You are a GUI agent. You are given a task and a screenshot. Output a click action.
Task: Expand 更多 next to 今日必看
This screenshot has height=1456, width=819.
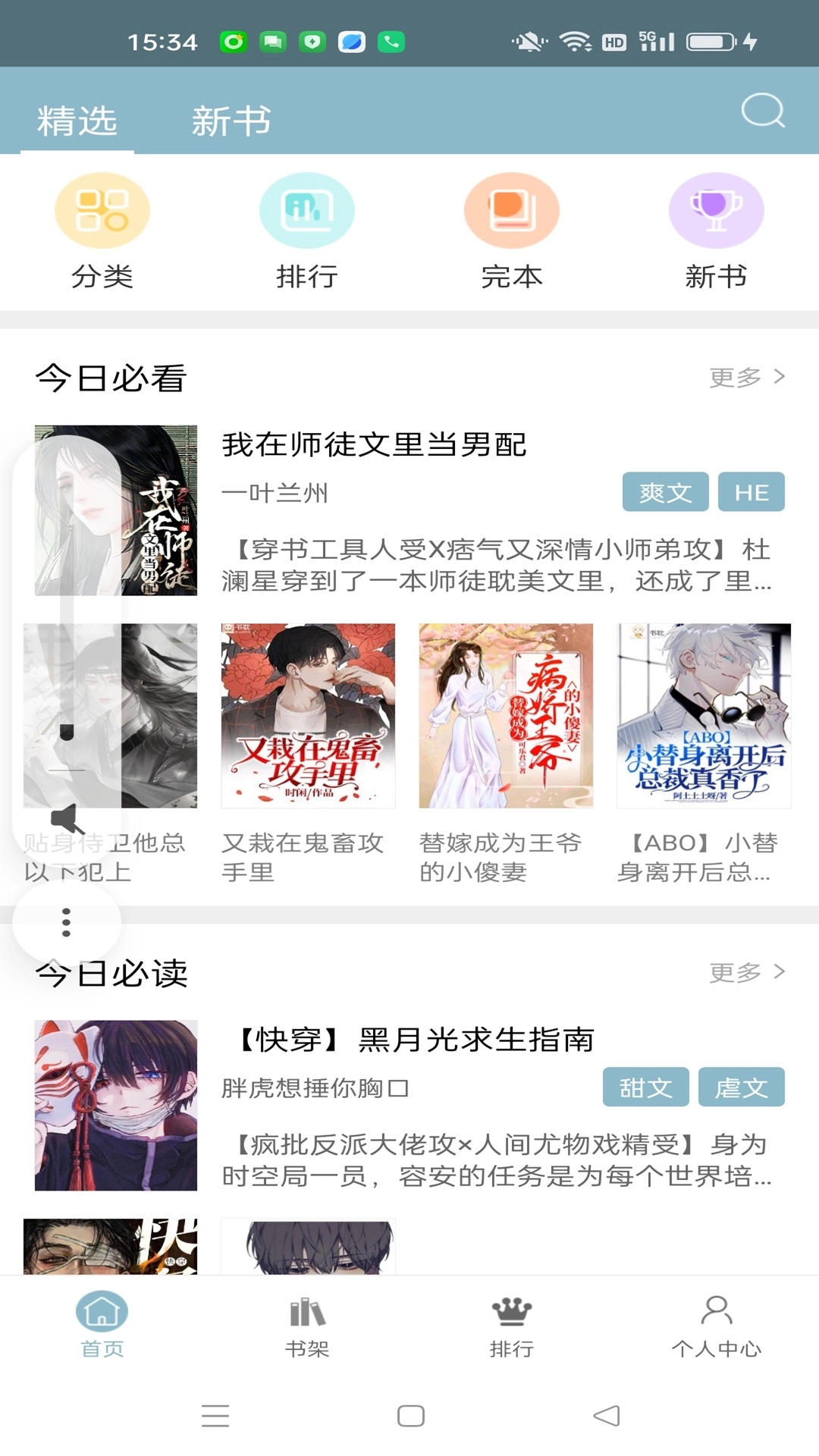pyautogui.click(x=747, y=377)
